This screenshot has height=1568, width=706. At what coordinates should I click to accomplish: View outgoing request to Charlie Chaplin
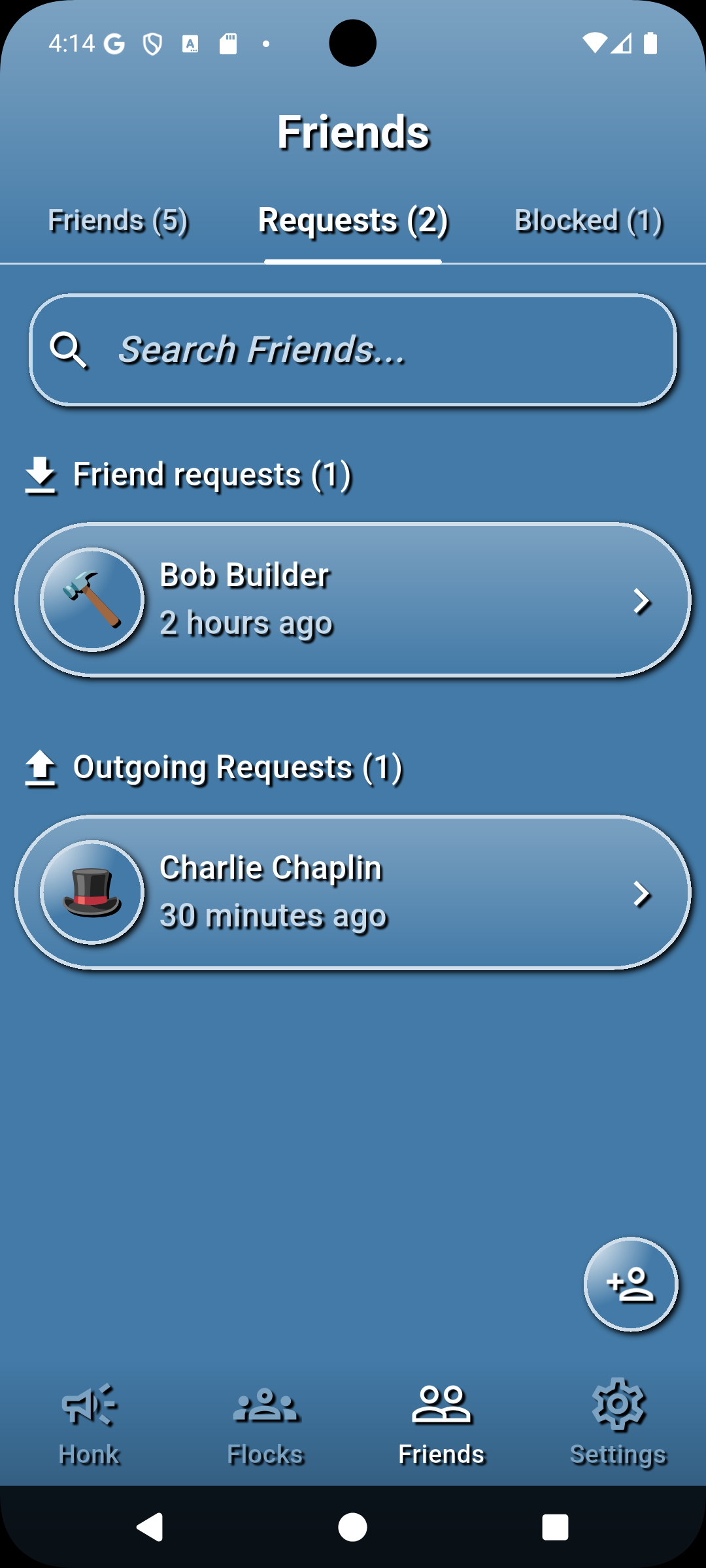point(353,892)
